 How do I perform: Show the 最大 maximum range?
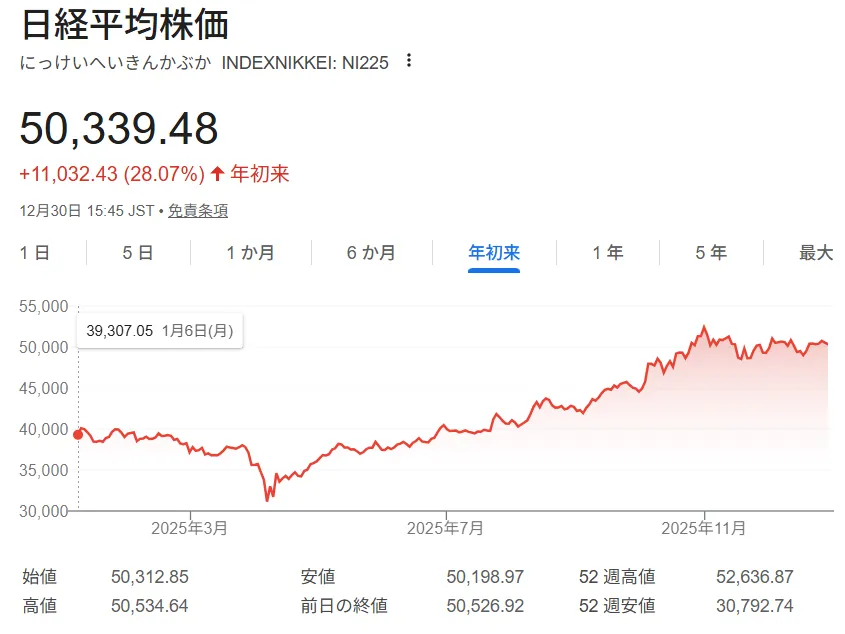(x=815, y=253)
